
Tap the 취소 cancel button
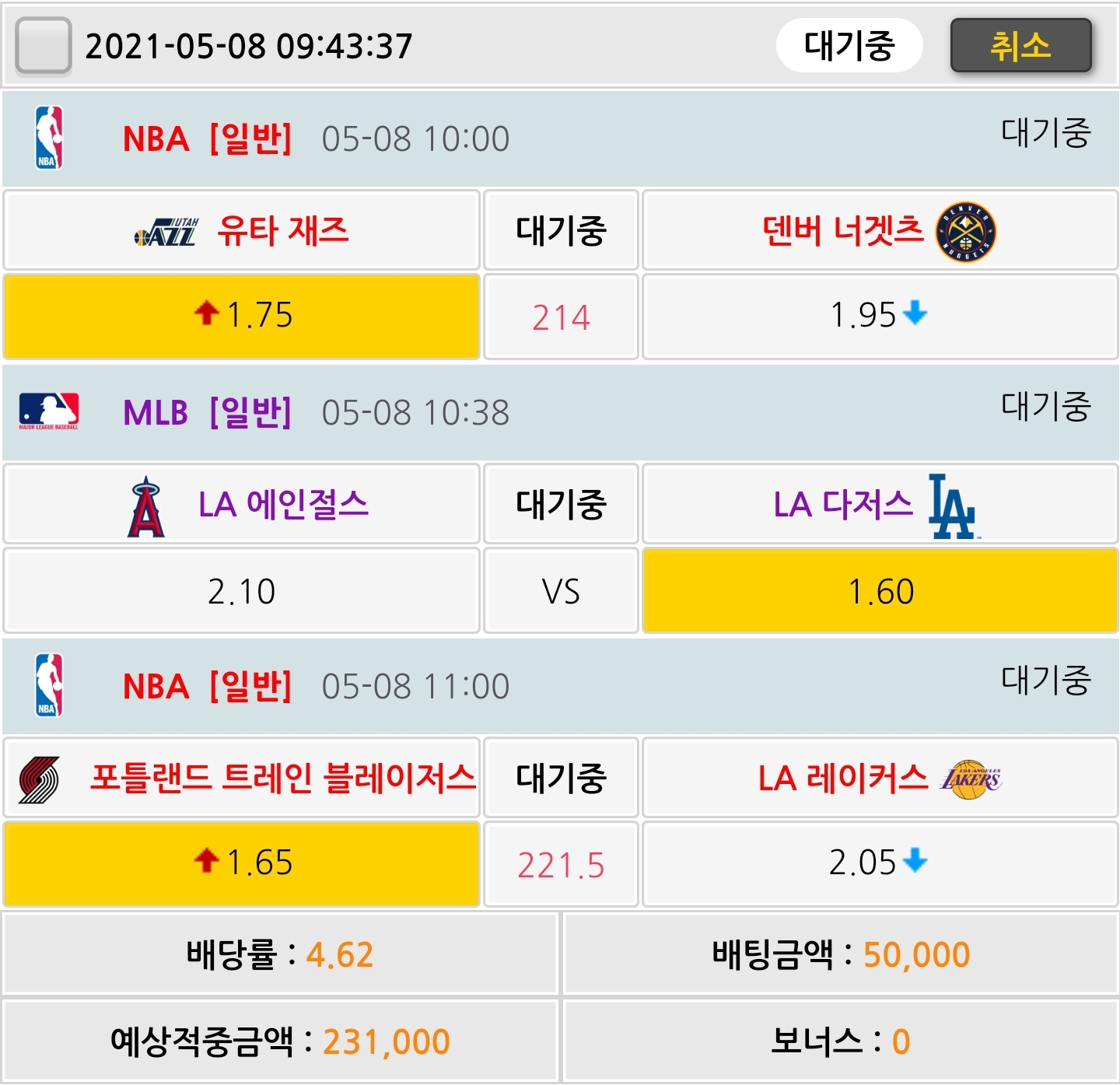(x=1020, y=46)
